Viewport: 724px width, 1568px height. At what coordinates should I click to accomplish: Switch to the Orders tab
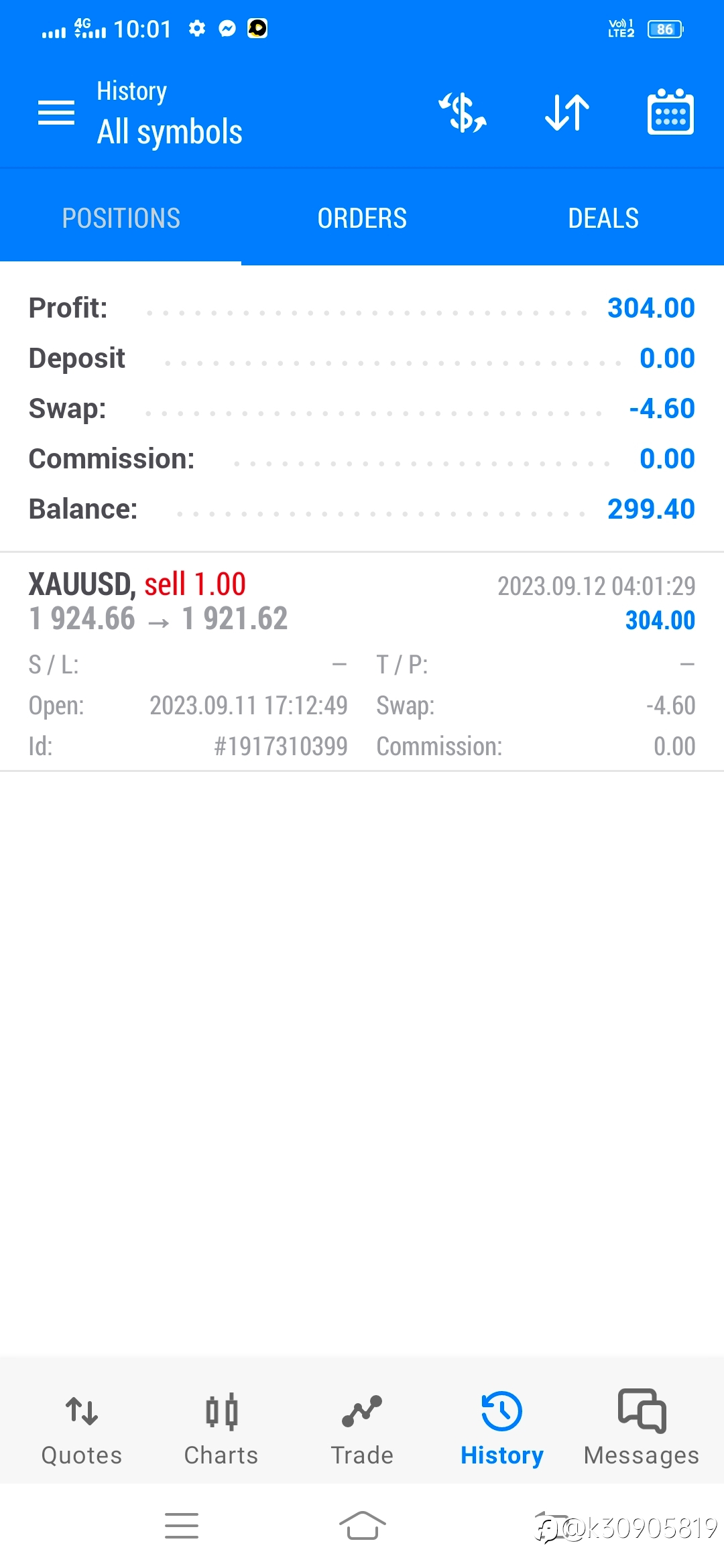pos(362,218)
